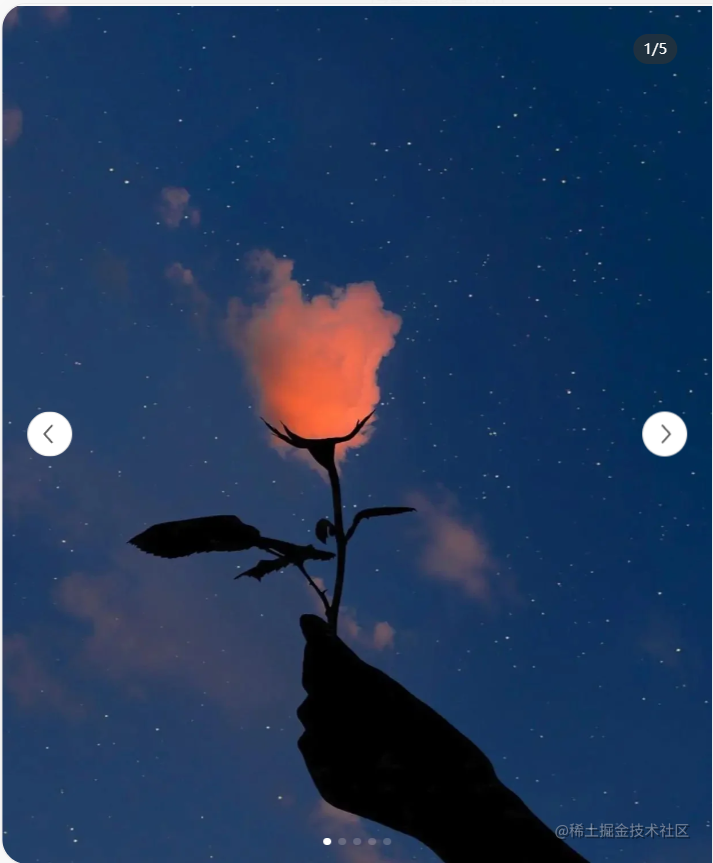
Task: Jump to the second carousel dot
Action: click(342, 841)
